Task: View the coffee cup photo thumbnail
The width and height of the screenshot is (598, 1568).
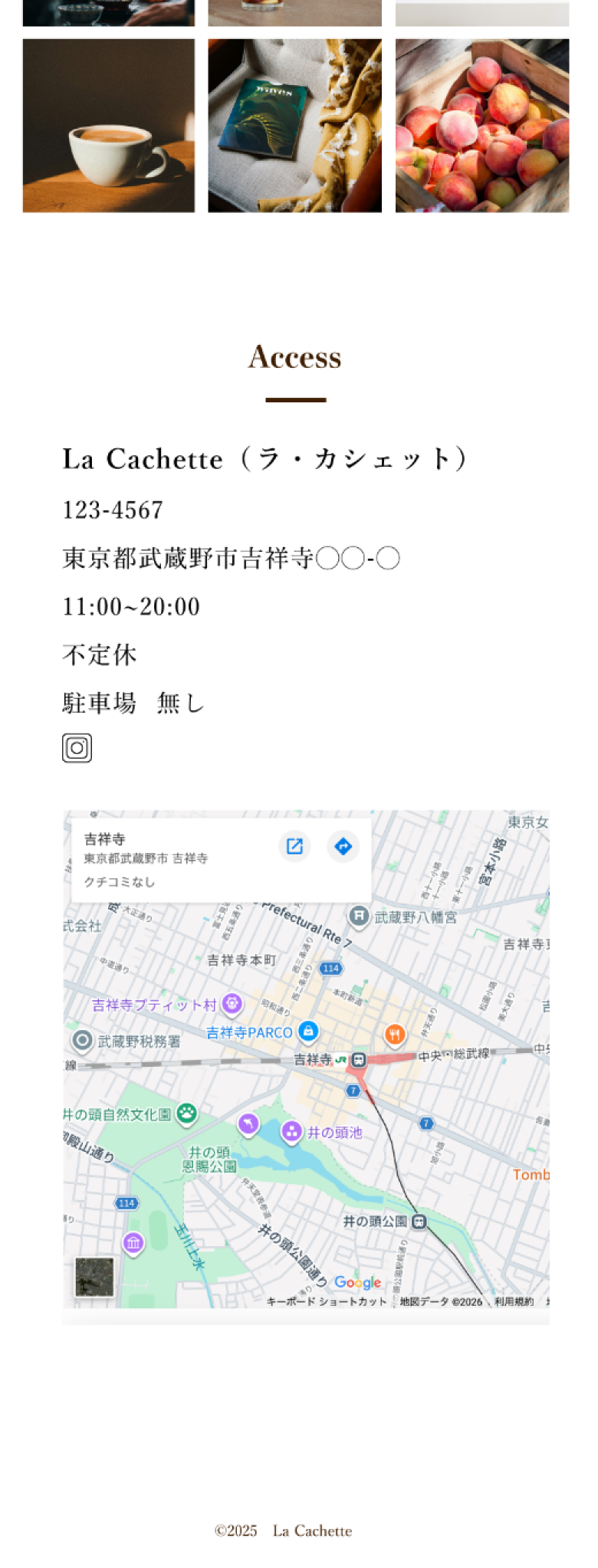Action: [x=109, y=124]
